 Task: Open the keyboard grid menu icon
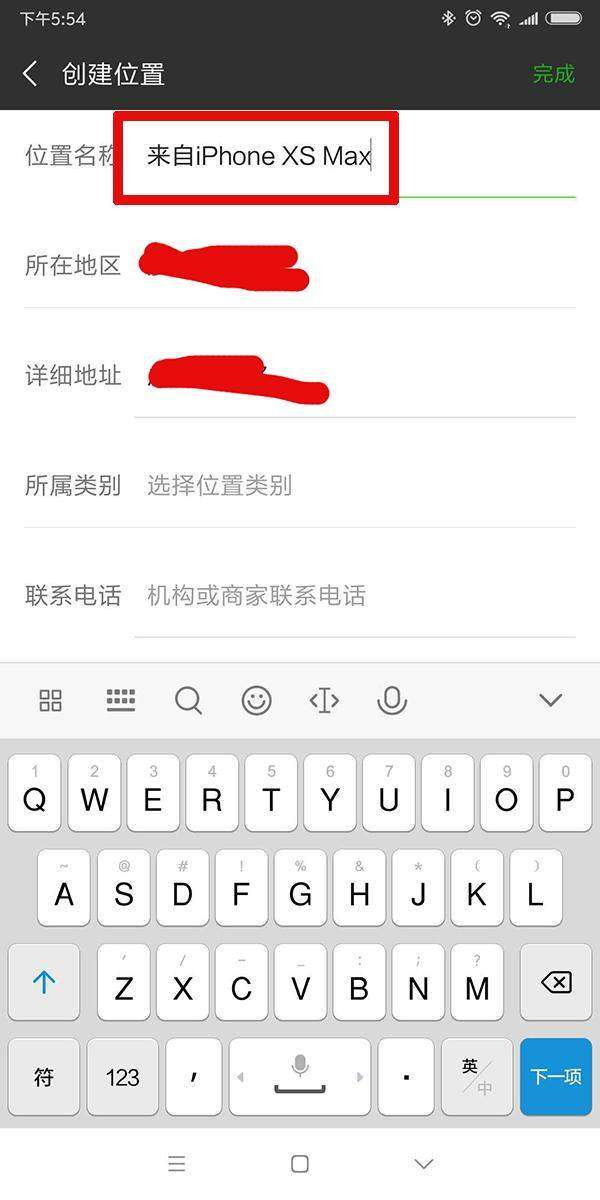(x=51, y=700)
